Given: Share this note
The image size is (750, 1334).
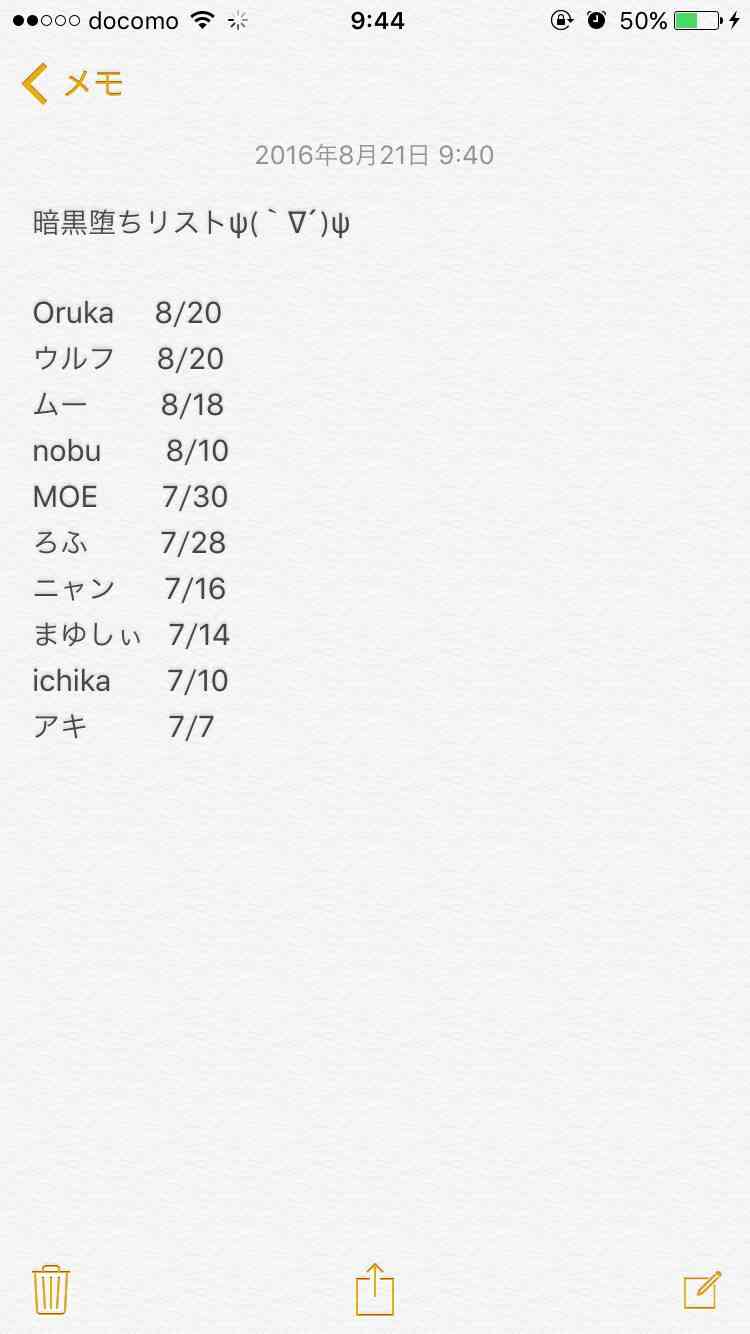Looking at the screenshot, I should click(x=375, y=1288).
